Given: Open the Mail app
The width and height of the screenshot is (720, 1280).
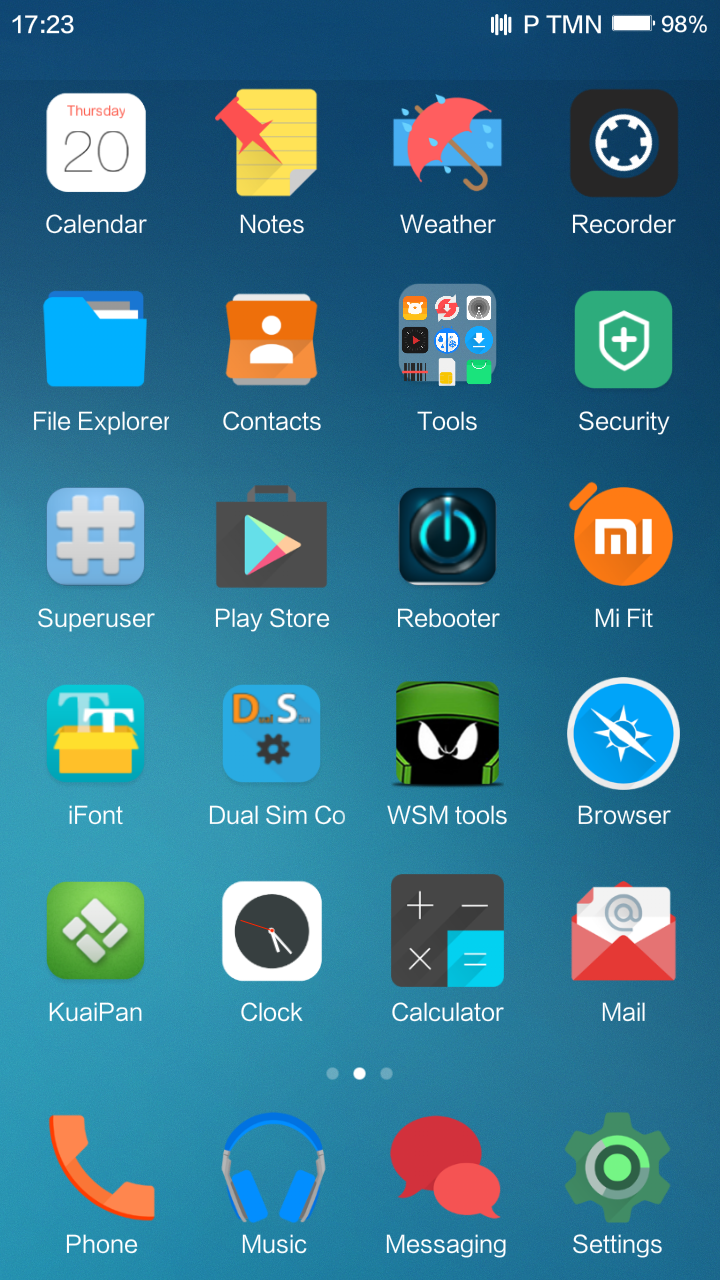Looking at the screenshot, I should coord(623,931).
